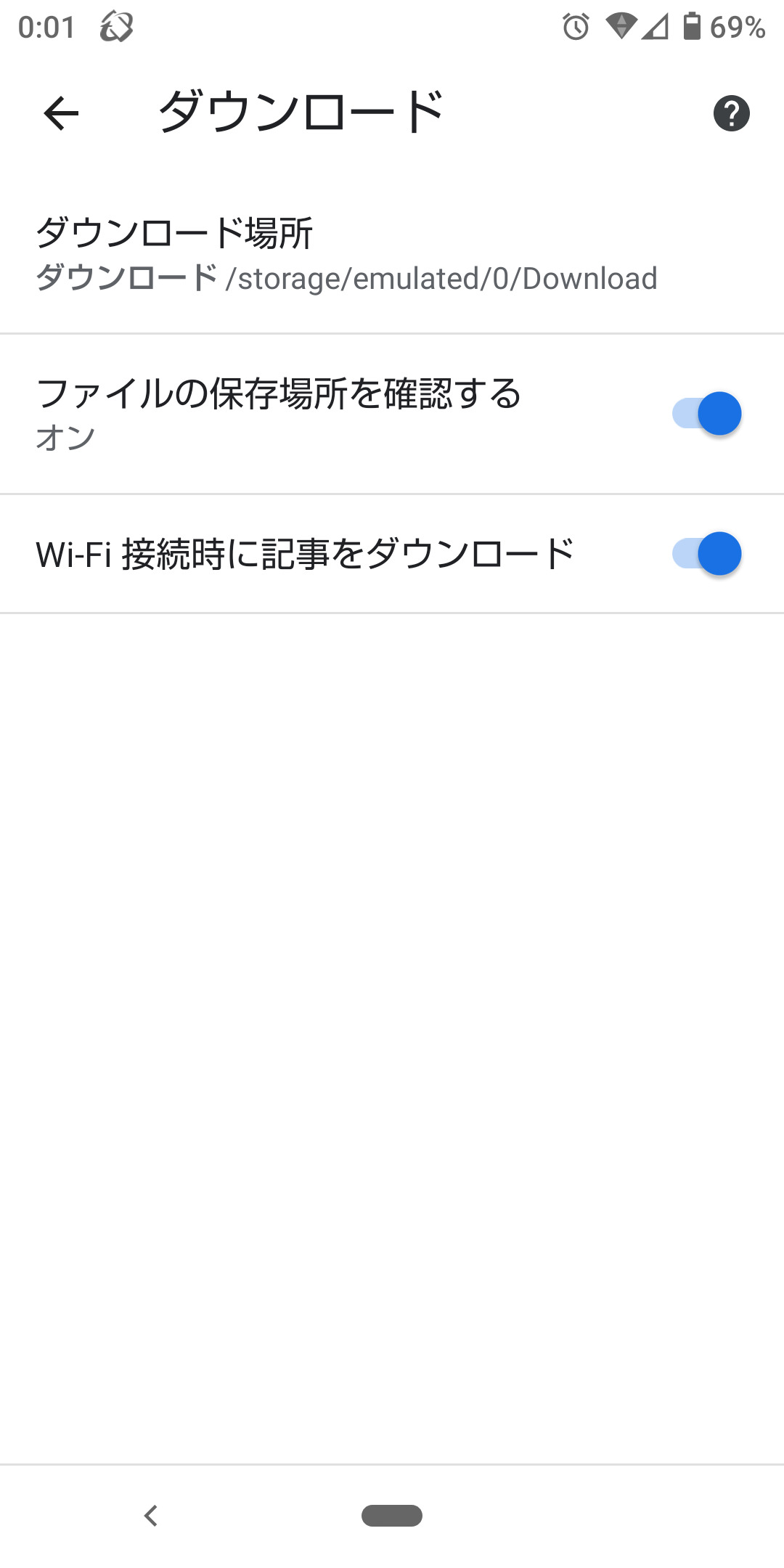Tap the home pill in navigation bar
The width and height of the screenshot is (784, 1568).
click(392, 1515)
